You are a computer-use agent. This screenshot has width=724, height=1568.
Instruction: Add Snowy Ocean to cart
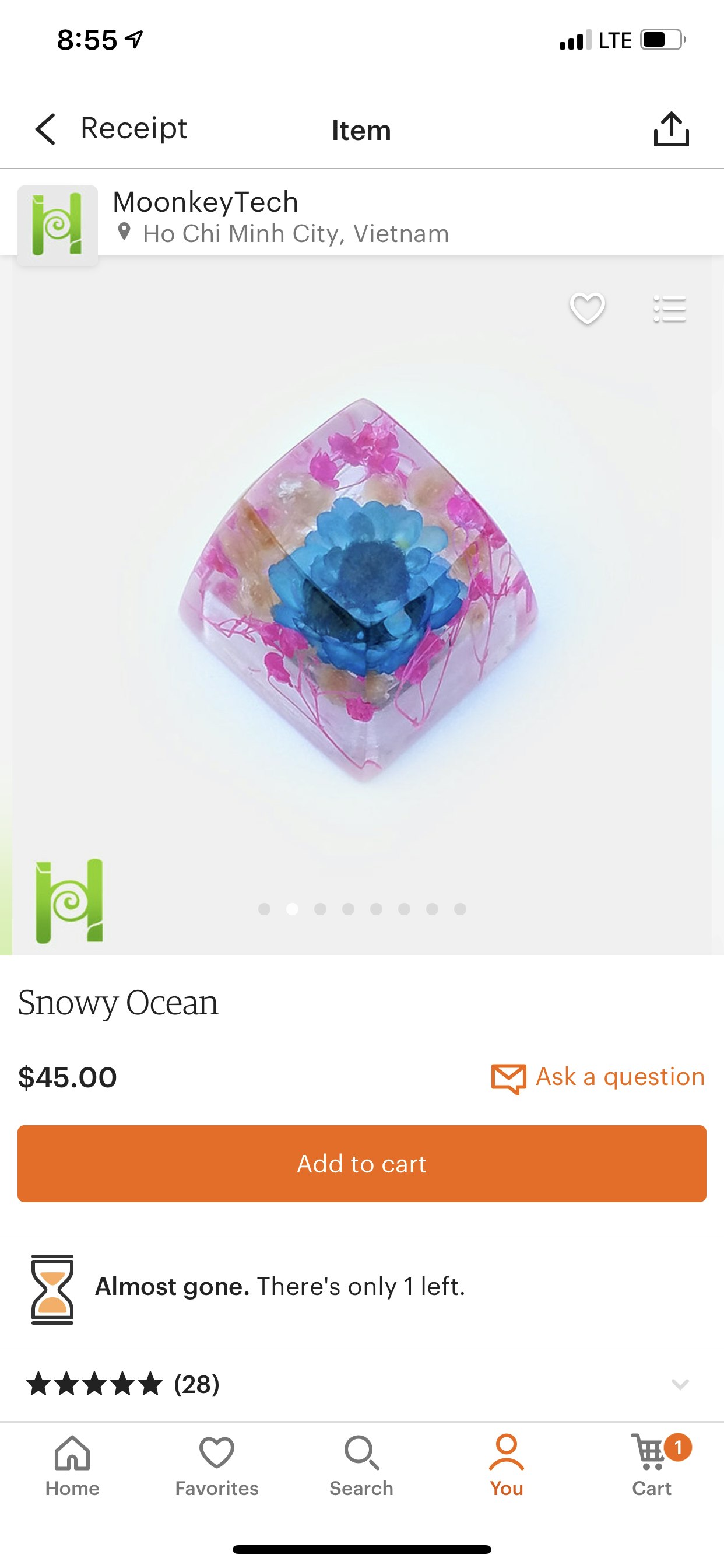(361, 1163)
